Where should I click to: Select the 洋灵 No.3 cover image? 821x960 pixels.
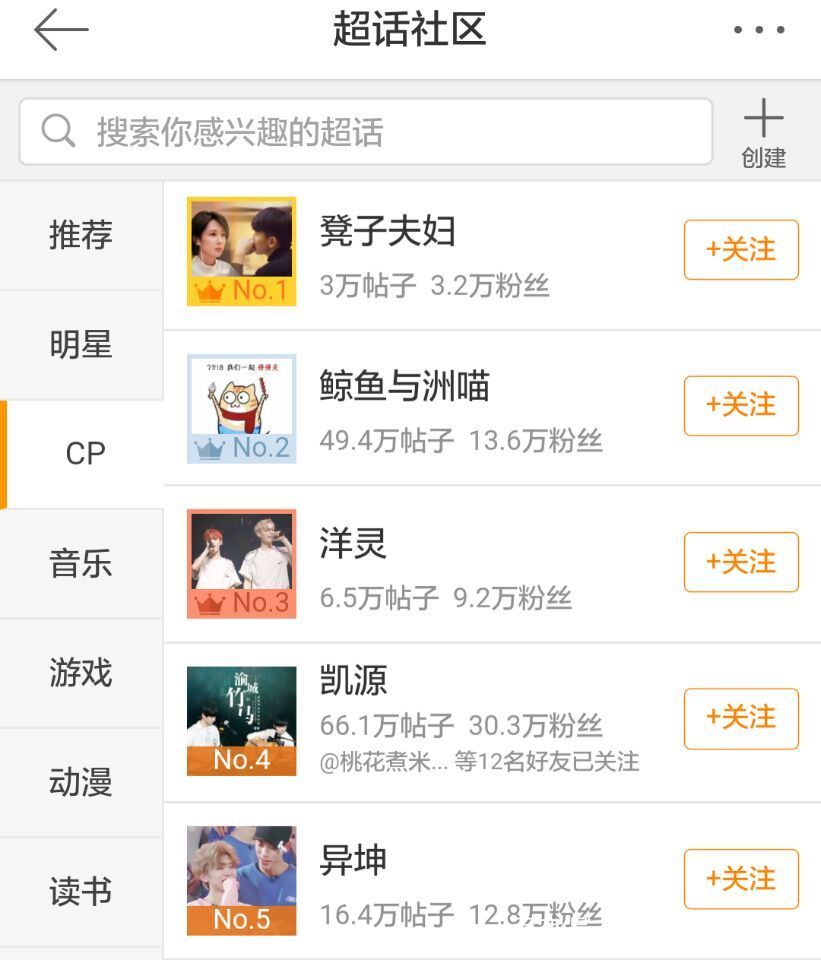(241, 562)
